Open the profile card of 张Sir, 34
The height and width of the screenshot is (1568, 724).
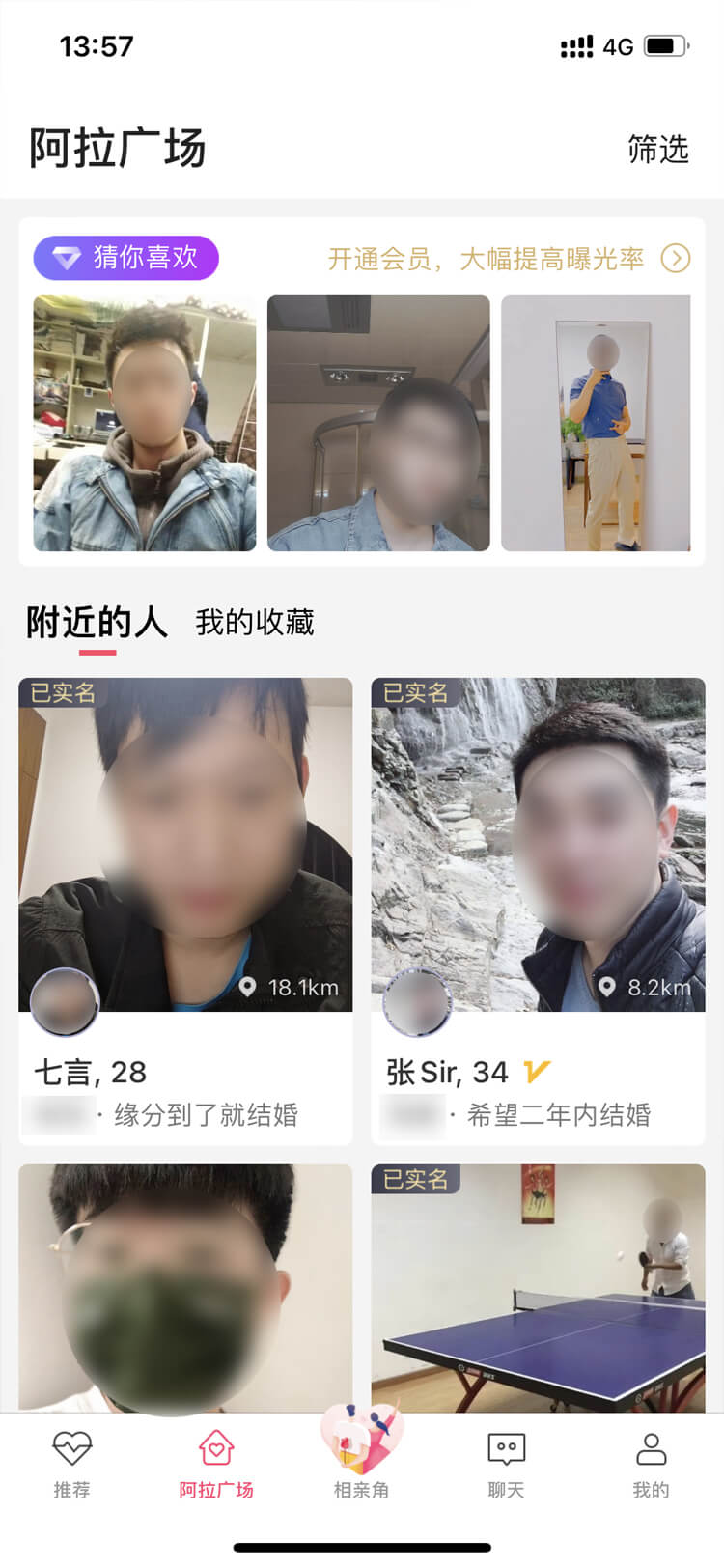pos(538,910)
